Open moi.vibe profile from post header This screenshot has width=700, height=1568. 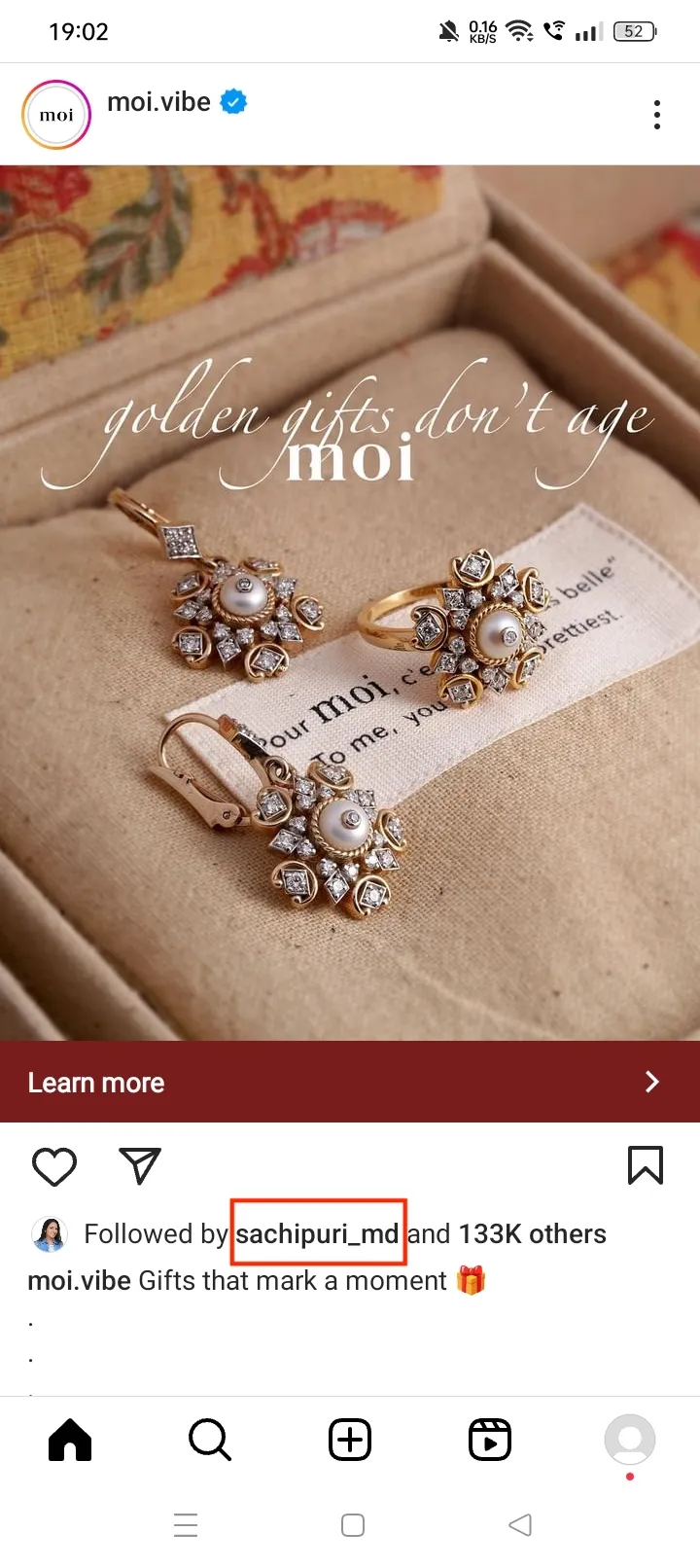[158, 102]
